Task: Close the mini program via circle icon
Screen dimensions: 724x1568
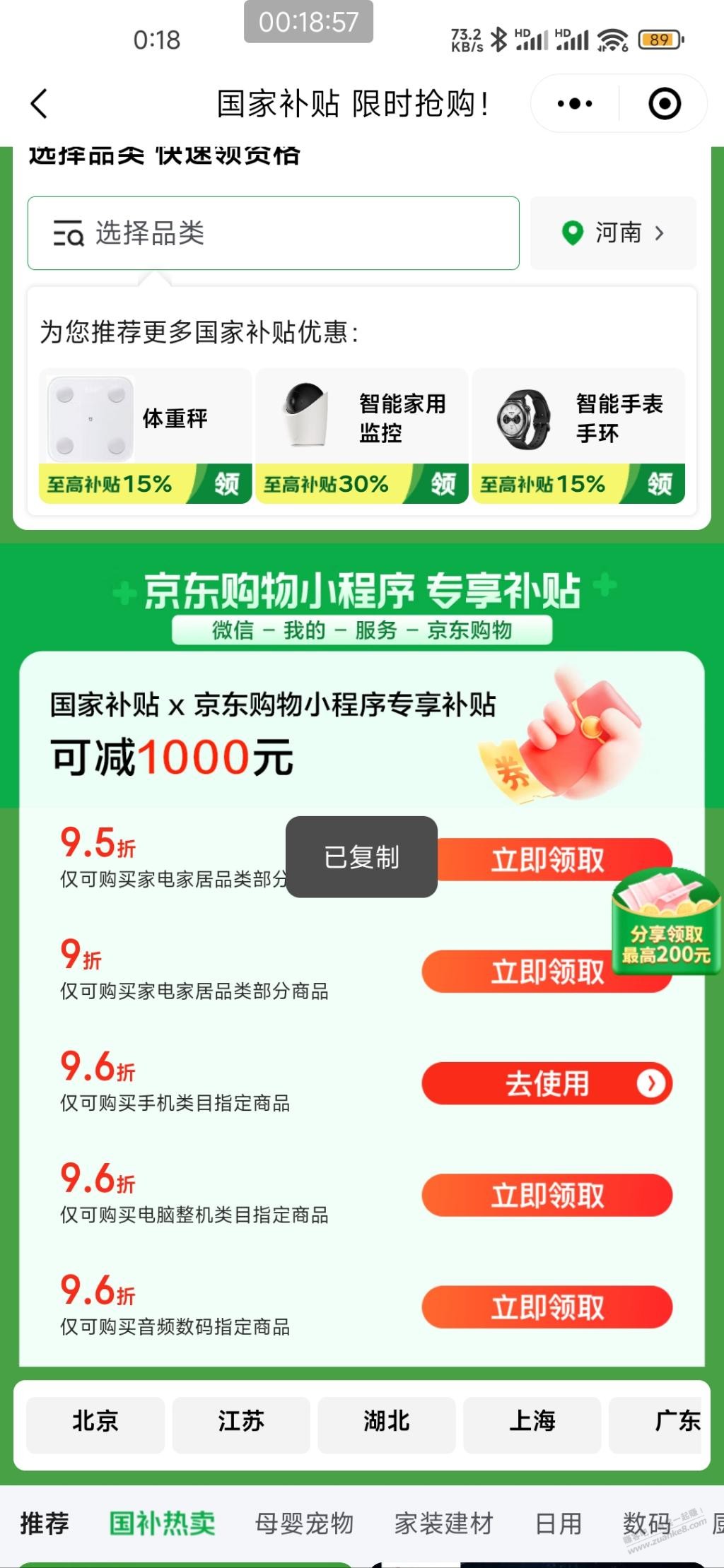Action: pos(664,104)
